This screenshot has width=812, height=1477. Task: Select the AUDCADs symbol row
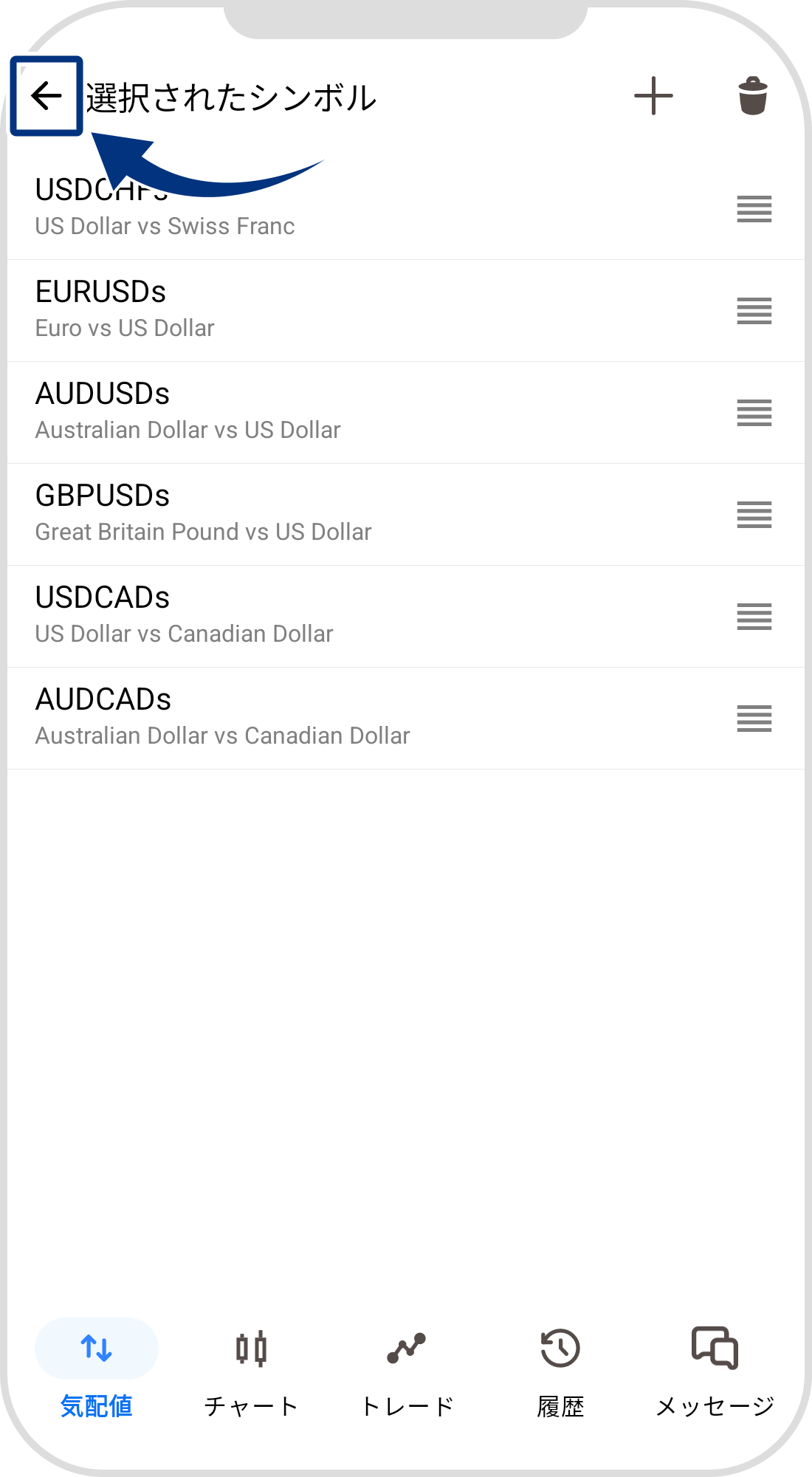point(295,718)
